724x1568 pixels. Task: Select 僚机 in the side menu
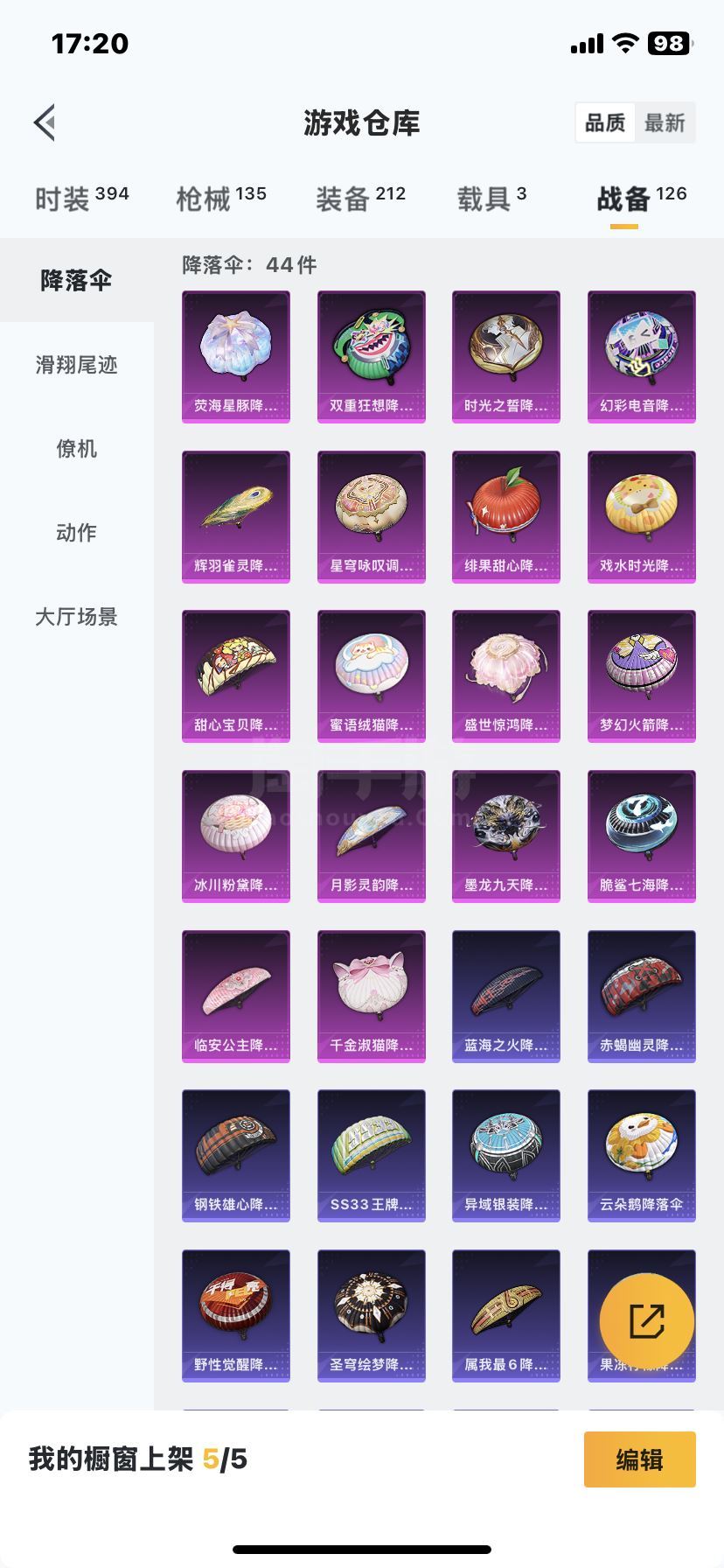[76, 449]
